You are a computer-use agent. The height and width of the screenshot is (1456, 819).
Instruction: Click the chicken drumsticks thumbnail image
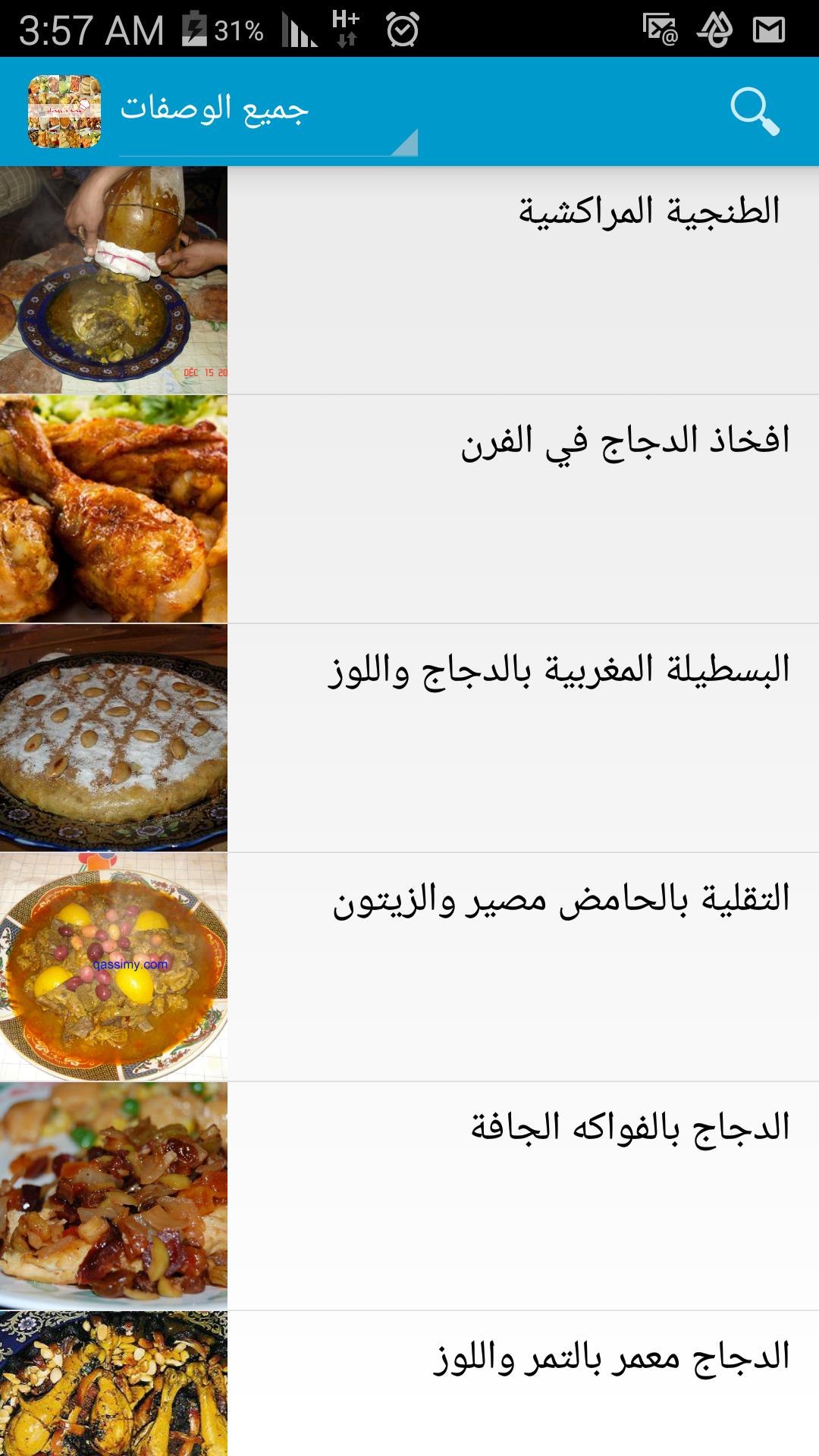pyautogui.click(x=114, y=508)
